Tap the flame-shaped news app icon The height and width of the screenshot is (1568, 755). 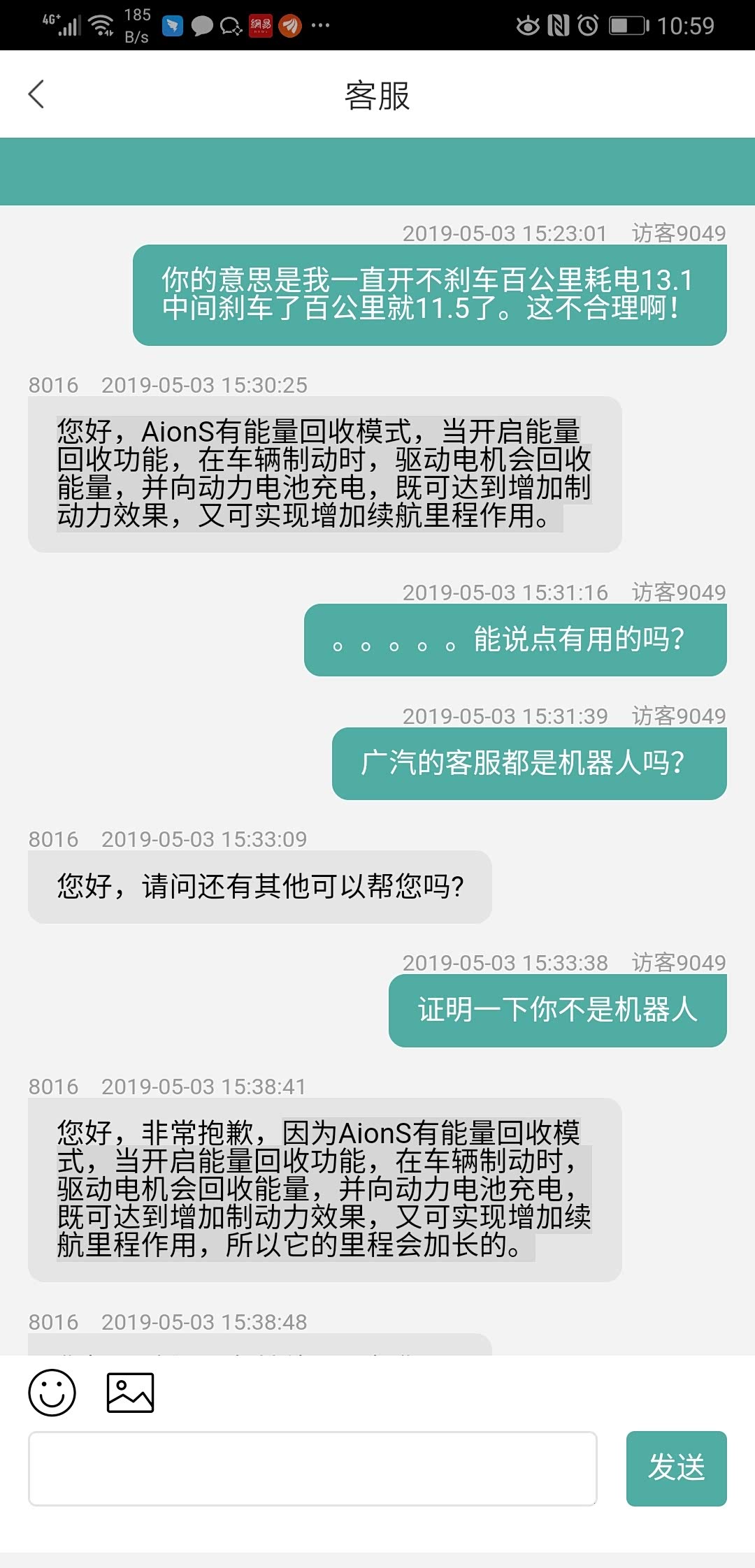[288, 25]
